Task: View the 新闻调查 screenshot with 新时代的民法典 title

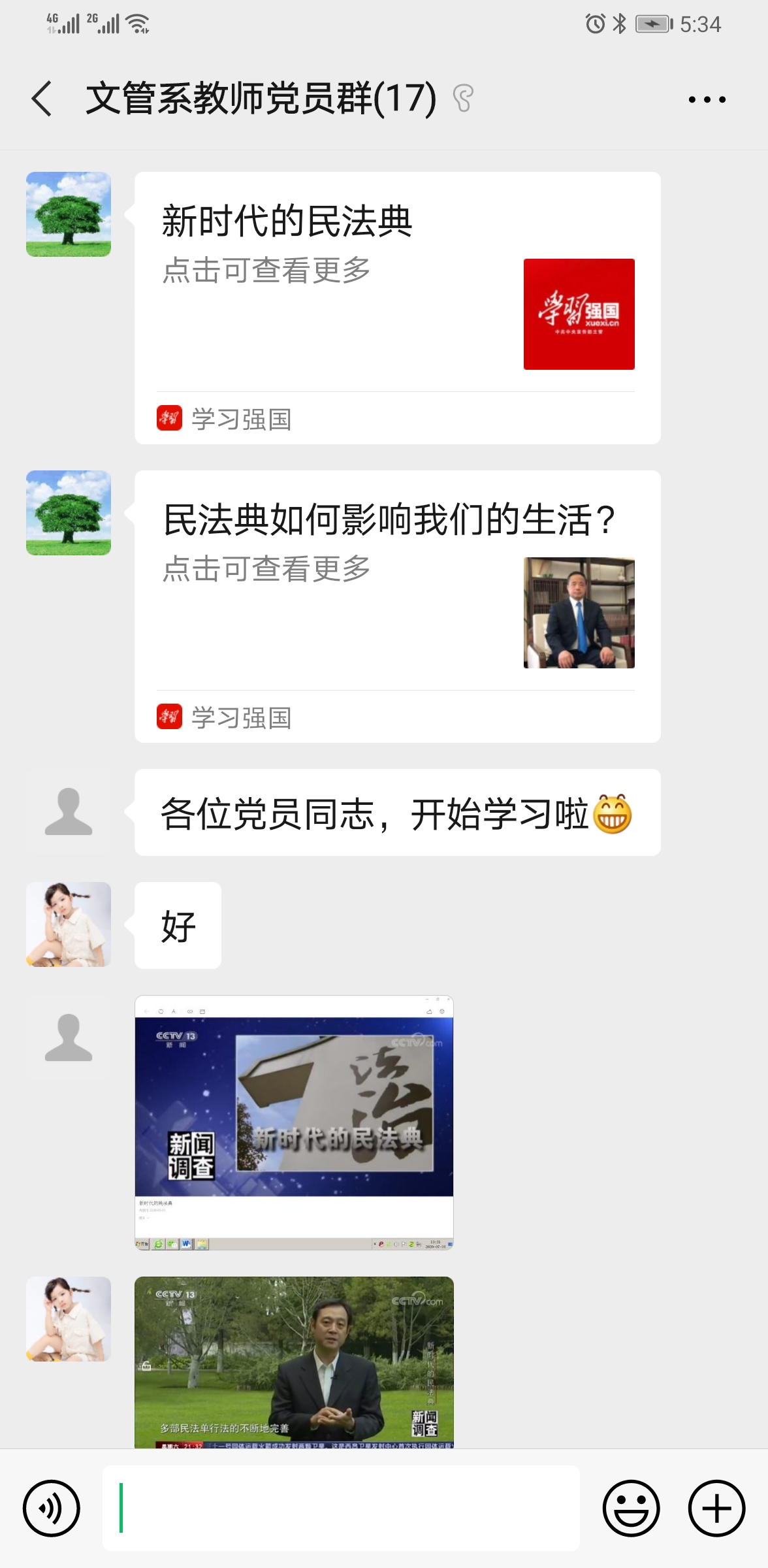Action: click(x=294, y=1122)
